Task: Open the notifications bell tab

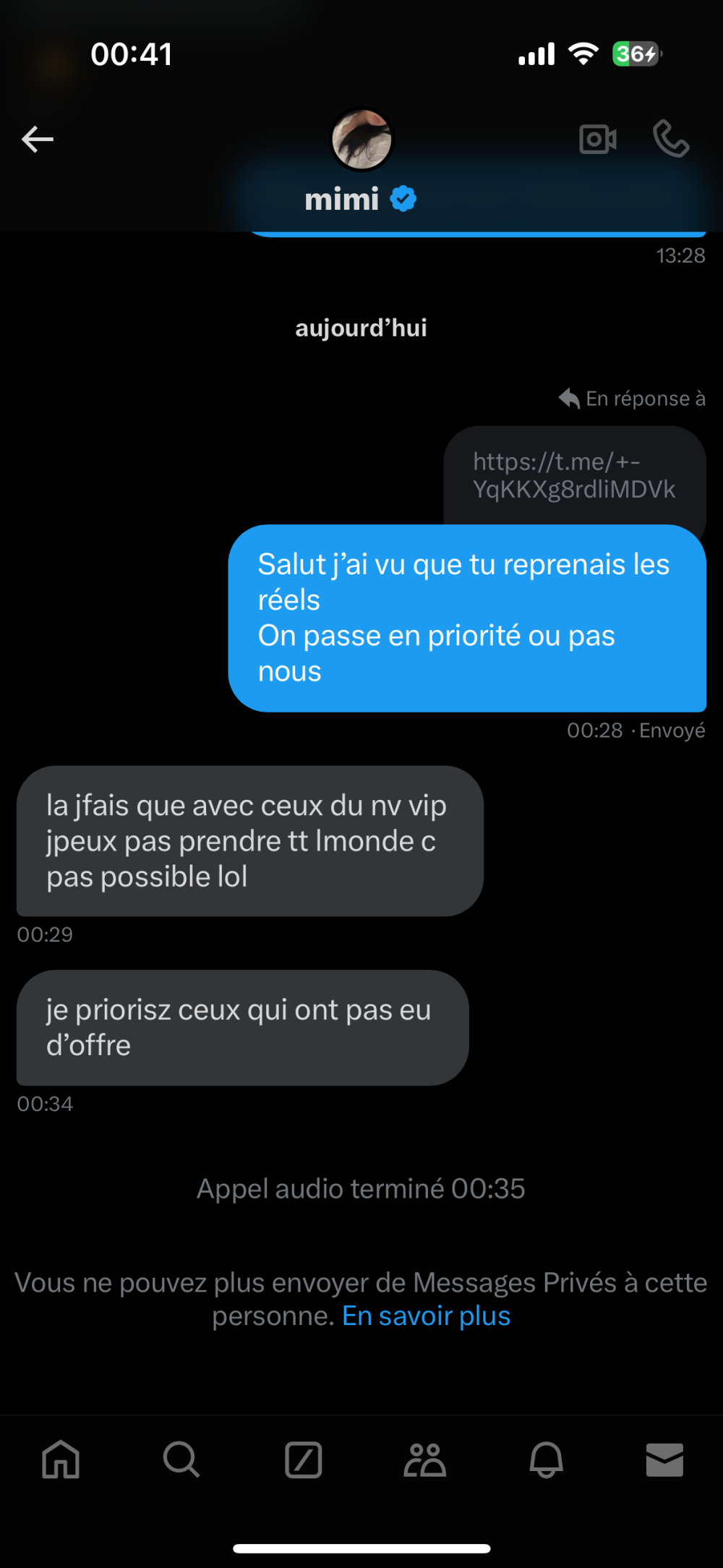Action: click(x=546, y=1460)
